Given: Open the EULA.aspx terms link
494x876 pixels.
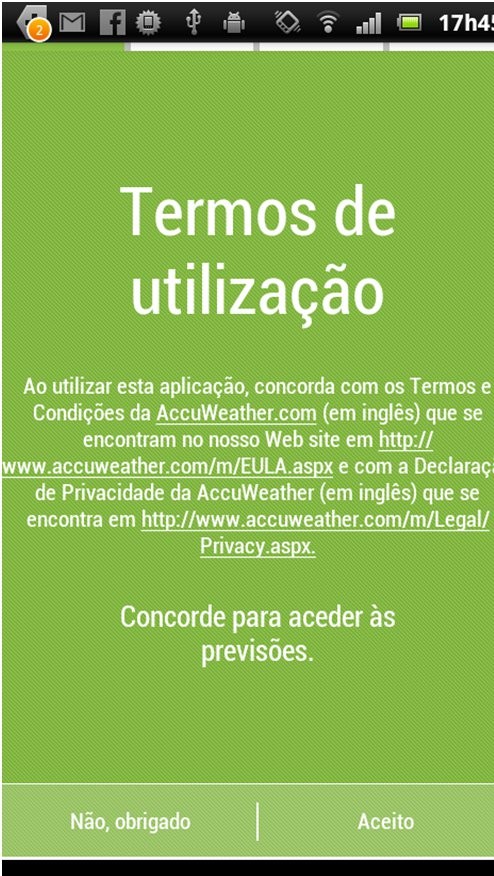Looking at the screenshot, I should click(167, 466).
